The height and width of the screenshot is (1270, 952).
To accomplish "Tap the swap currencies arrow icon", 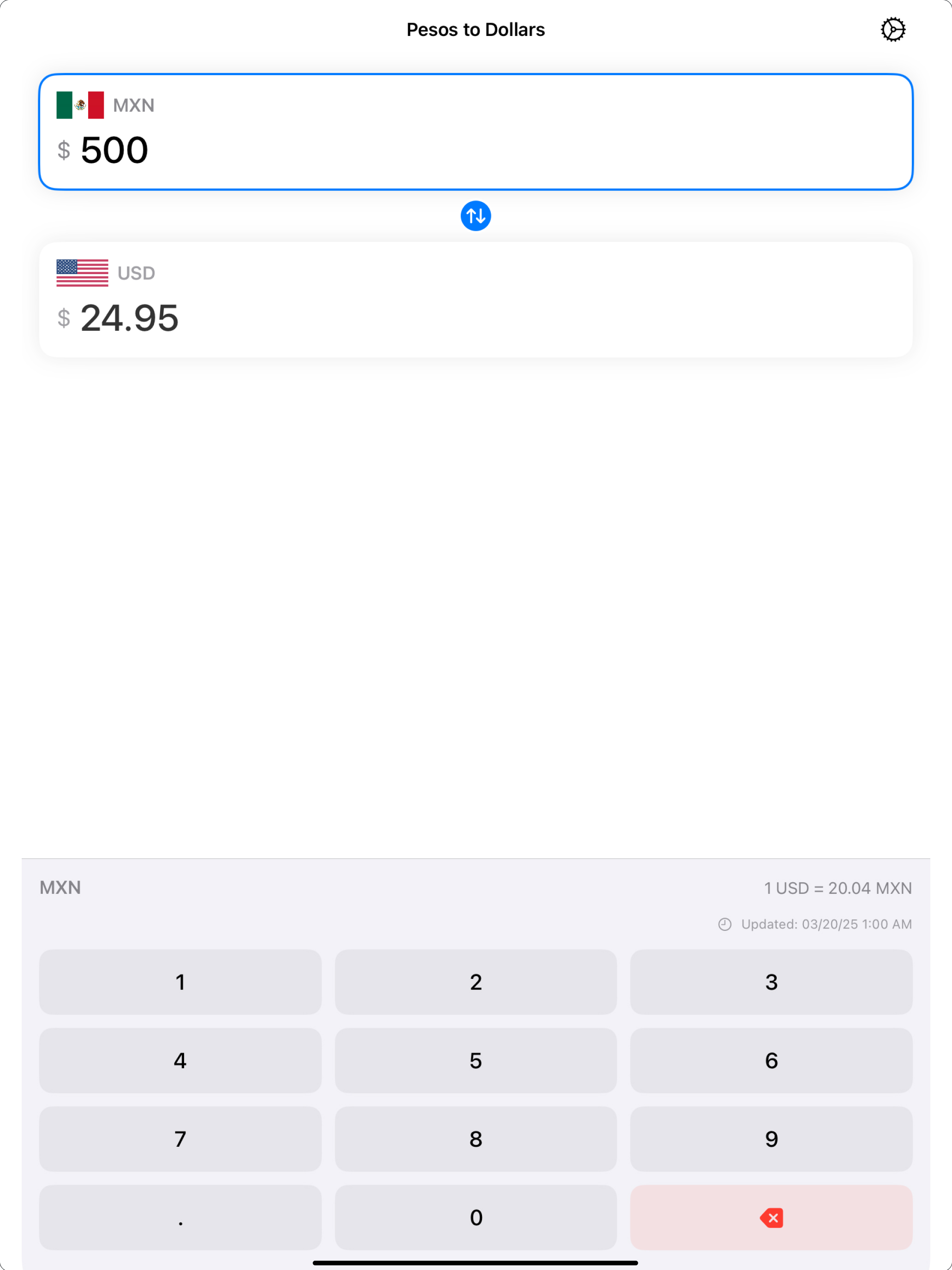I will pos(476,216).
